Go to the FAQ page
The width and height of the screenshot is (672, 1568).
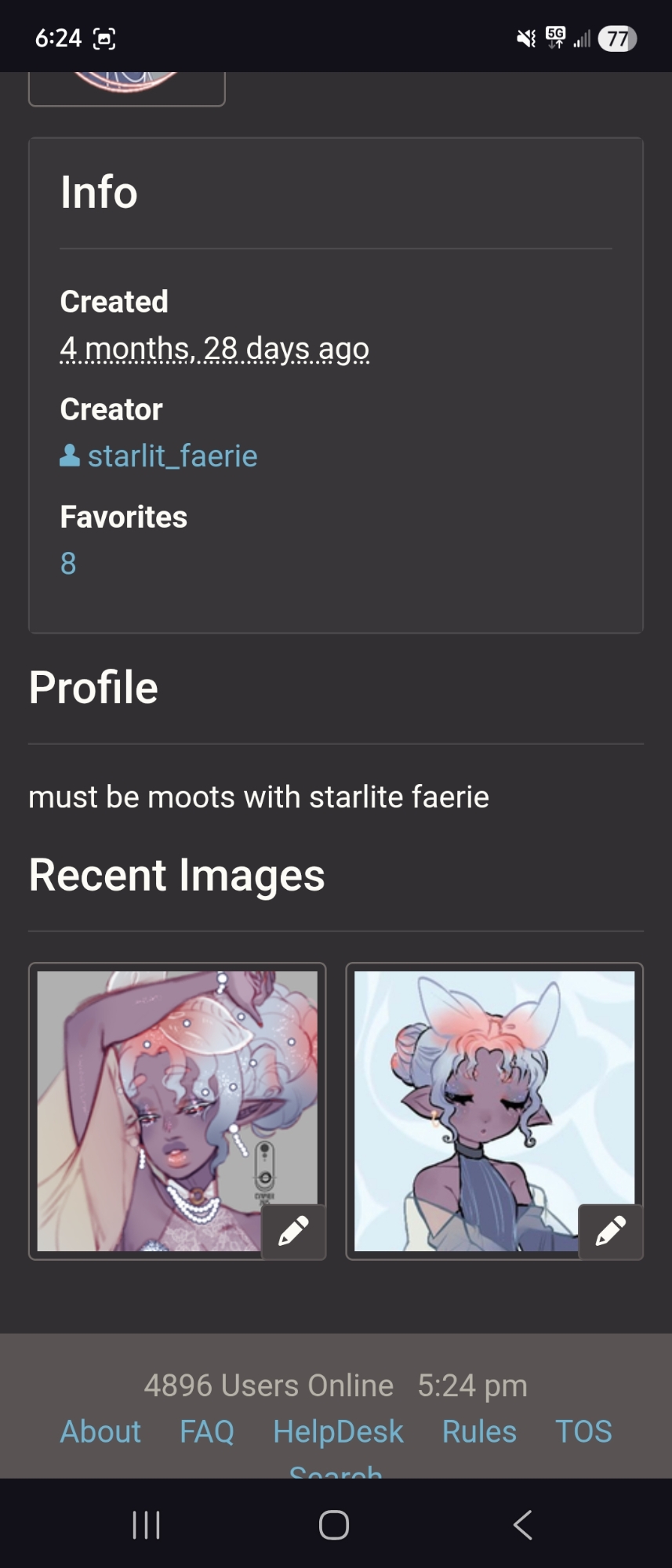207,1432
